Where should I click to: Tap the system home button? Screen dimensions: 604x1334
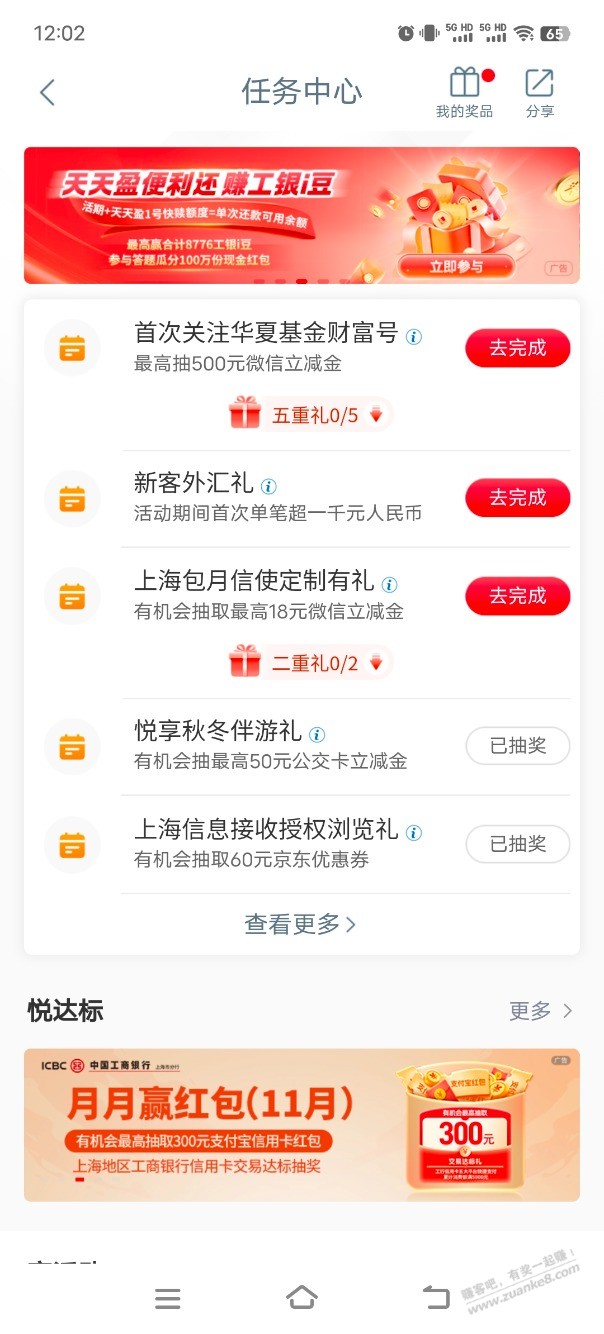click(x=301, y=1298)
